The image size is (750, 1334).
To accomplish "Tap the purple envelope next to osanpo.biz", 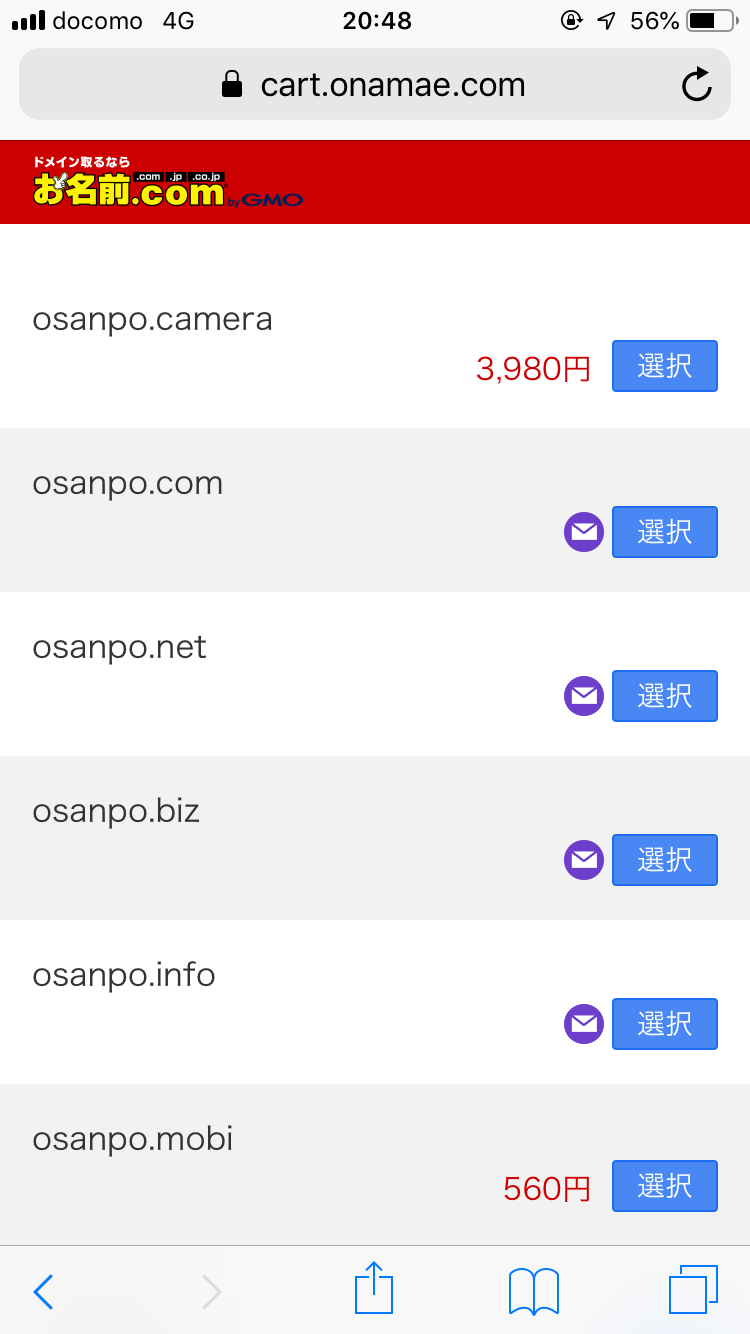I will 584,860.
